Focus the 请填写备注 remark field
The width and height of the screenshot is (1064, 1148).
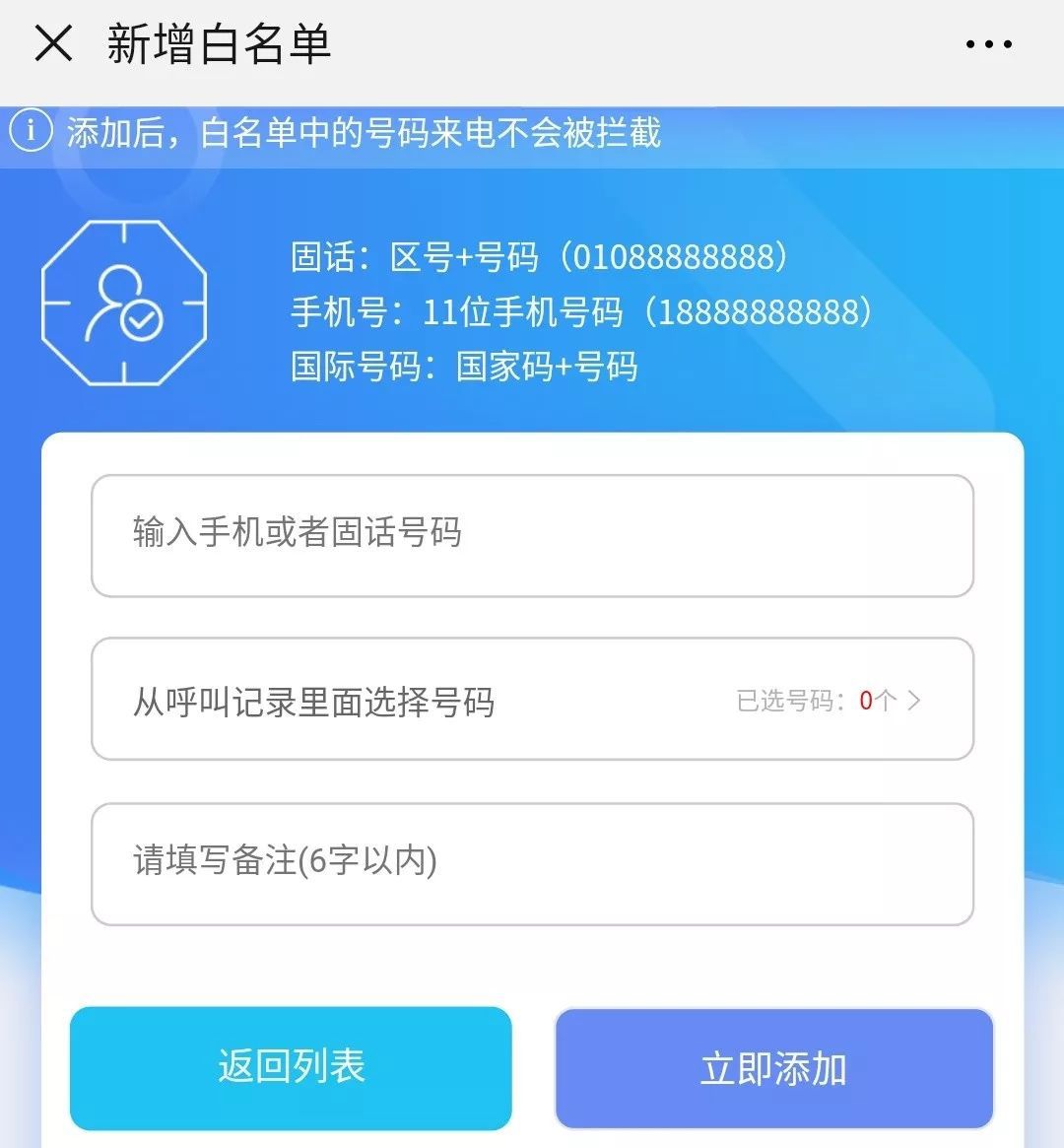point(532,863)
